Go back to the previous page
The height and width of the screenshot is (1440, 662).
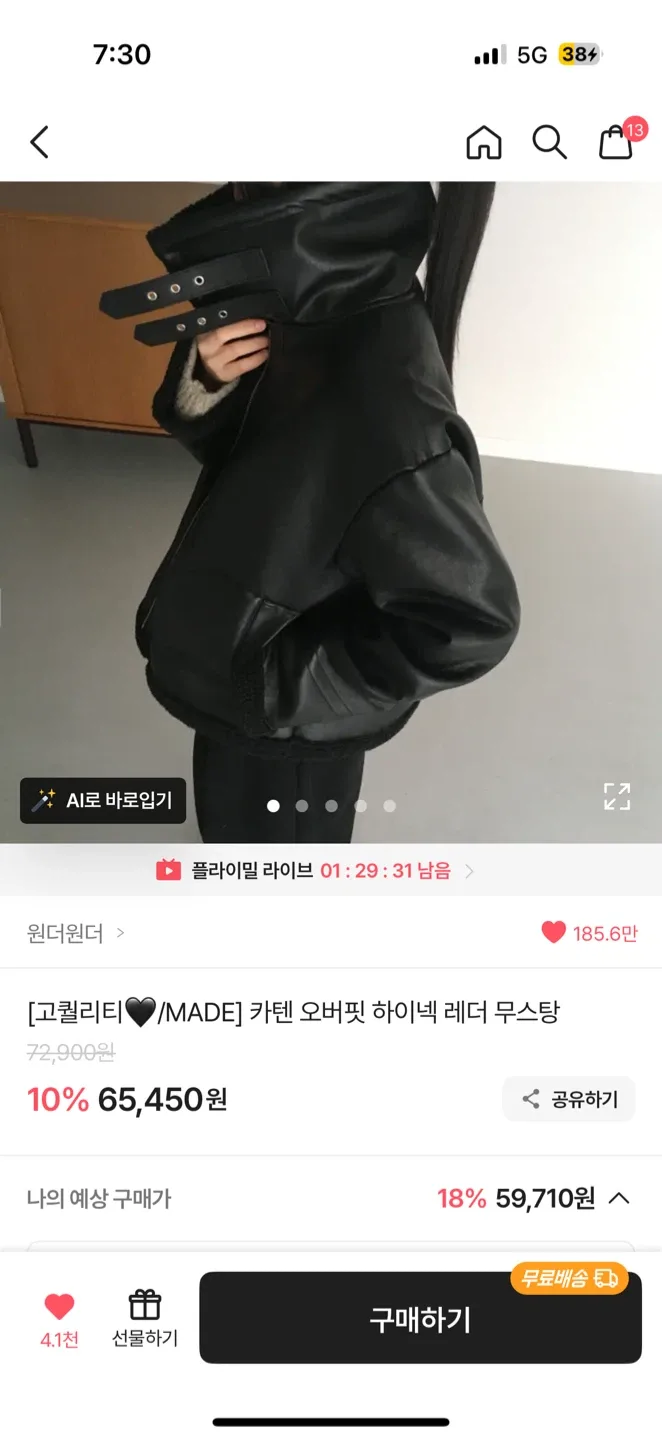coord(40,142)
